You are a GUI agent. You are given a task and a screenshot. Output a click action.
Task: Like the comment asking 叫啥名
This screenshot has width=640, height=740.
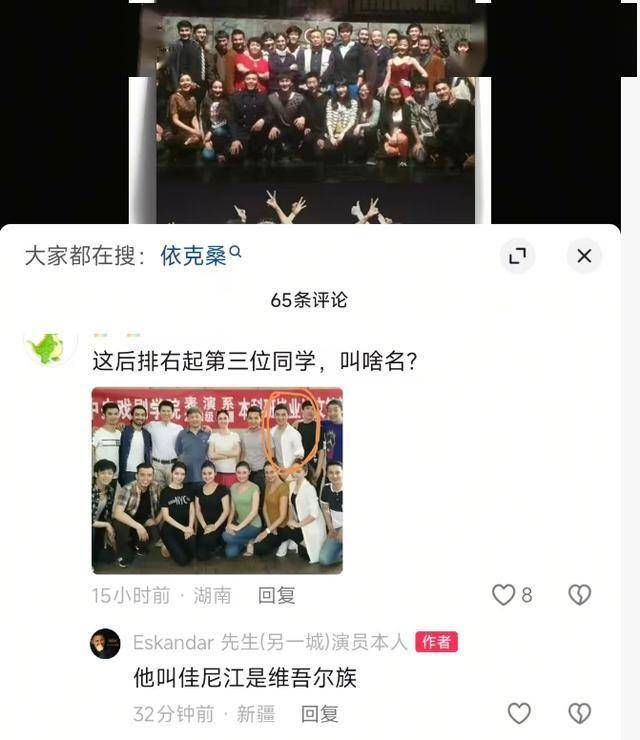point(503,595)
